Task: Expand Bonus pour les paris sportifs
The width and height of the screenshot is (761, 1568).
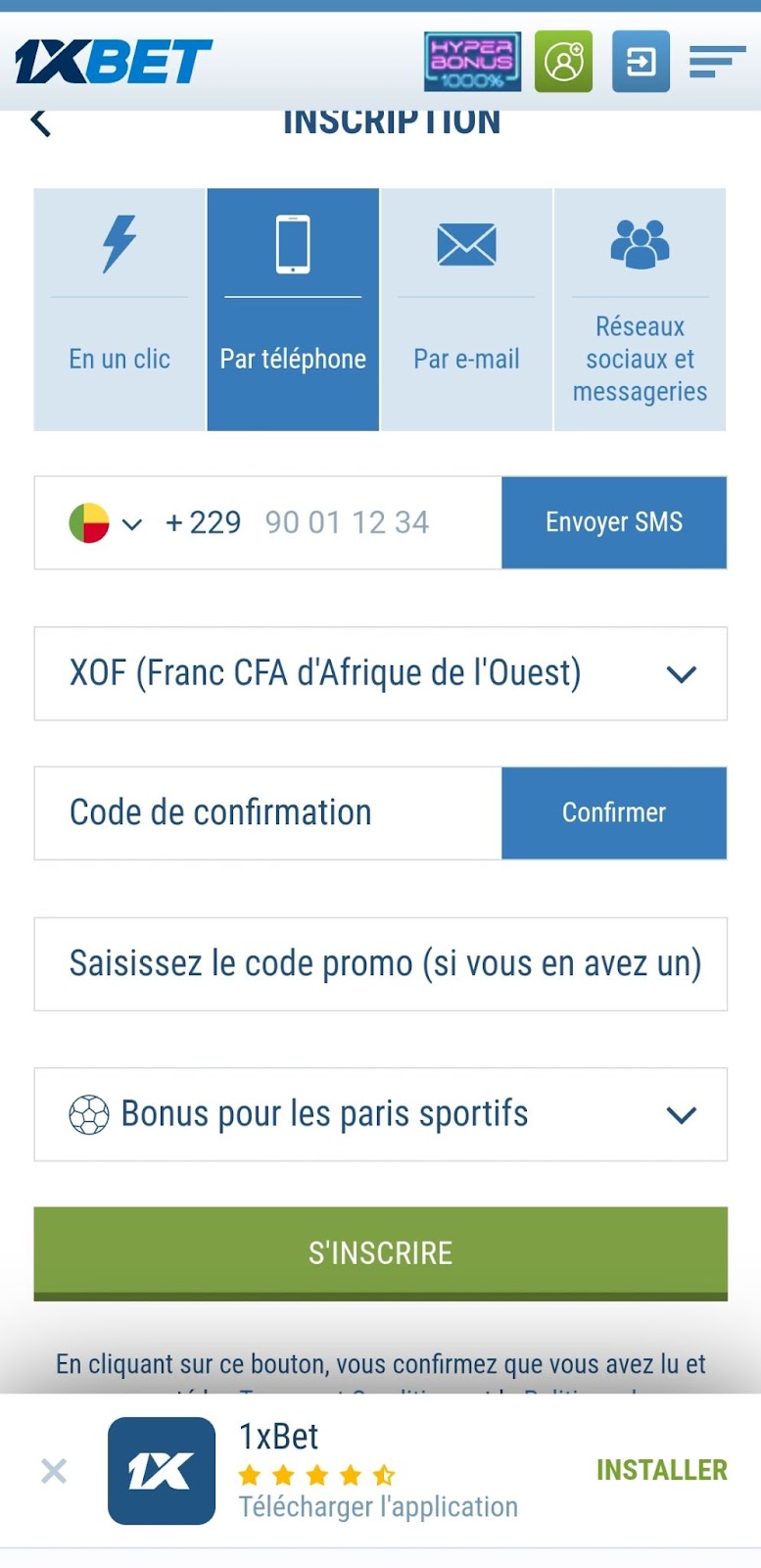Action: 380,1115
